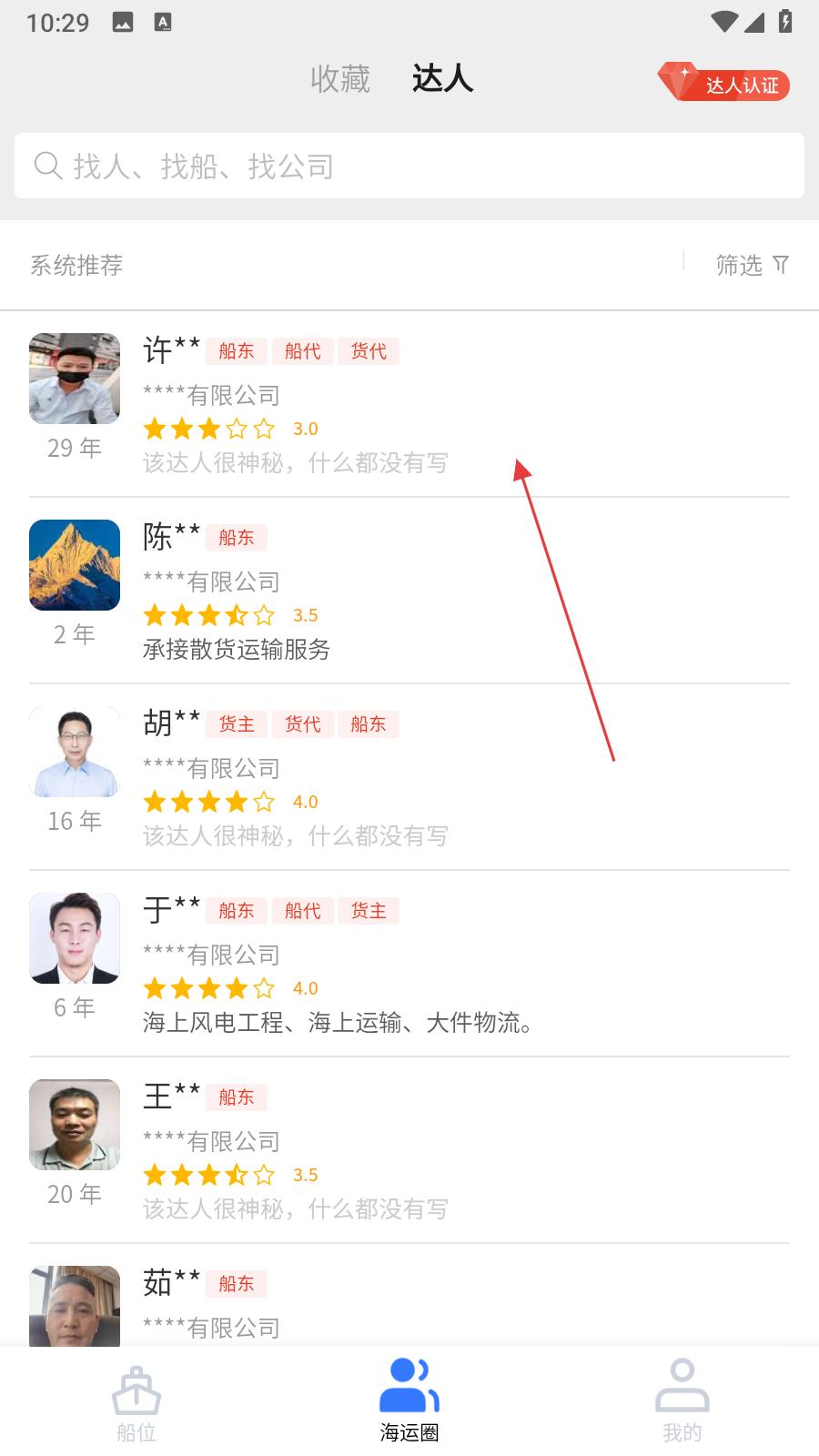Open 于** expert profile
Viewport: 819px width, 1456px height.
pyautogui.click(x=409, y=964)
